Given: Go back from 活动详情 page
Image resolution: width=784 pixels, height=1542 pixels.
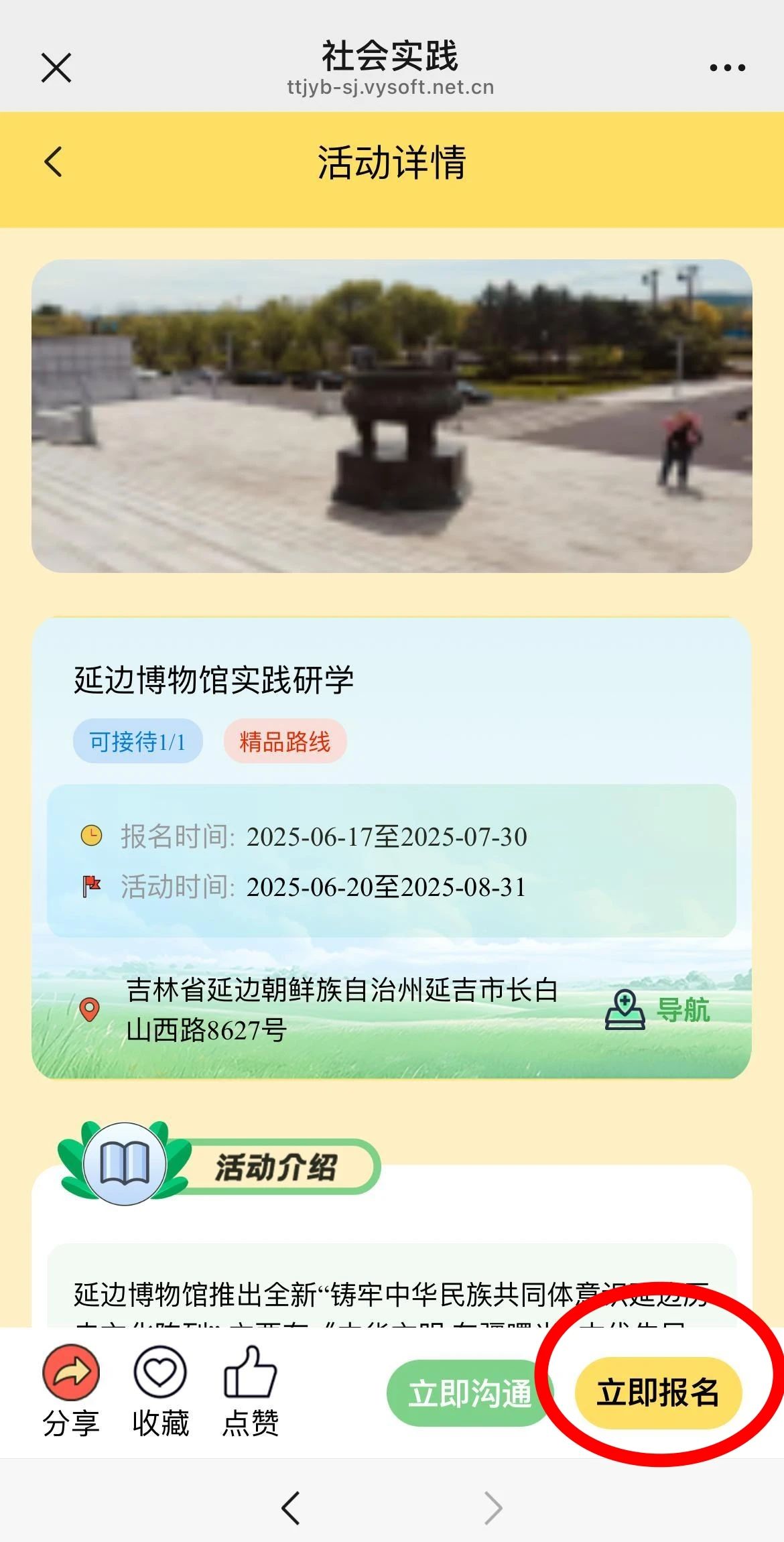Looking at the screenshot, I should (x=54, y=162).
